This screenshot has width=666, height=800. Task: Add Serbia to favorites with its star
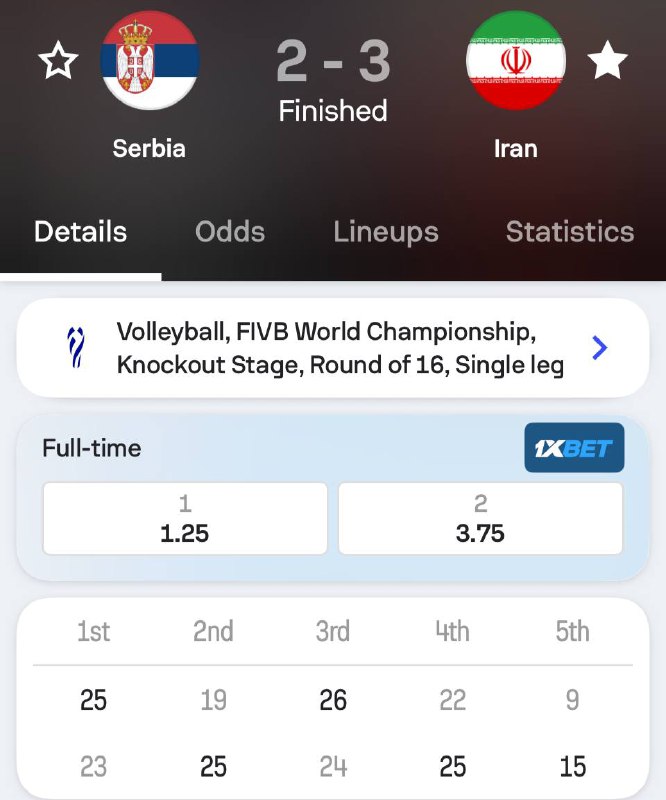click(x=58, y=62)
